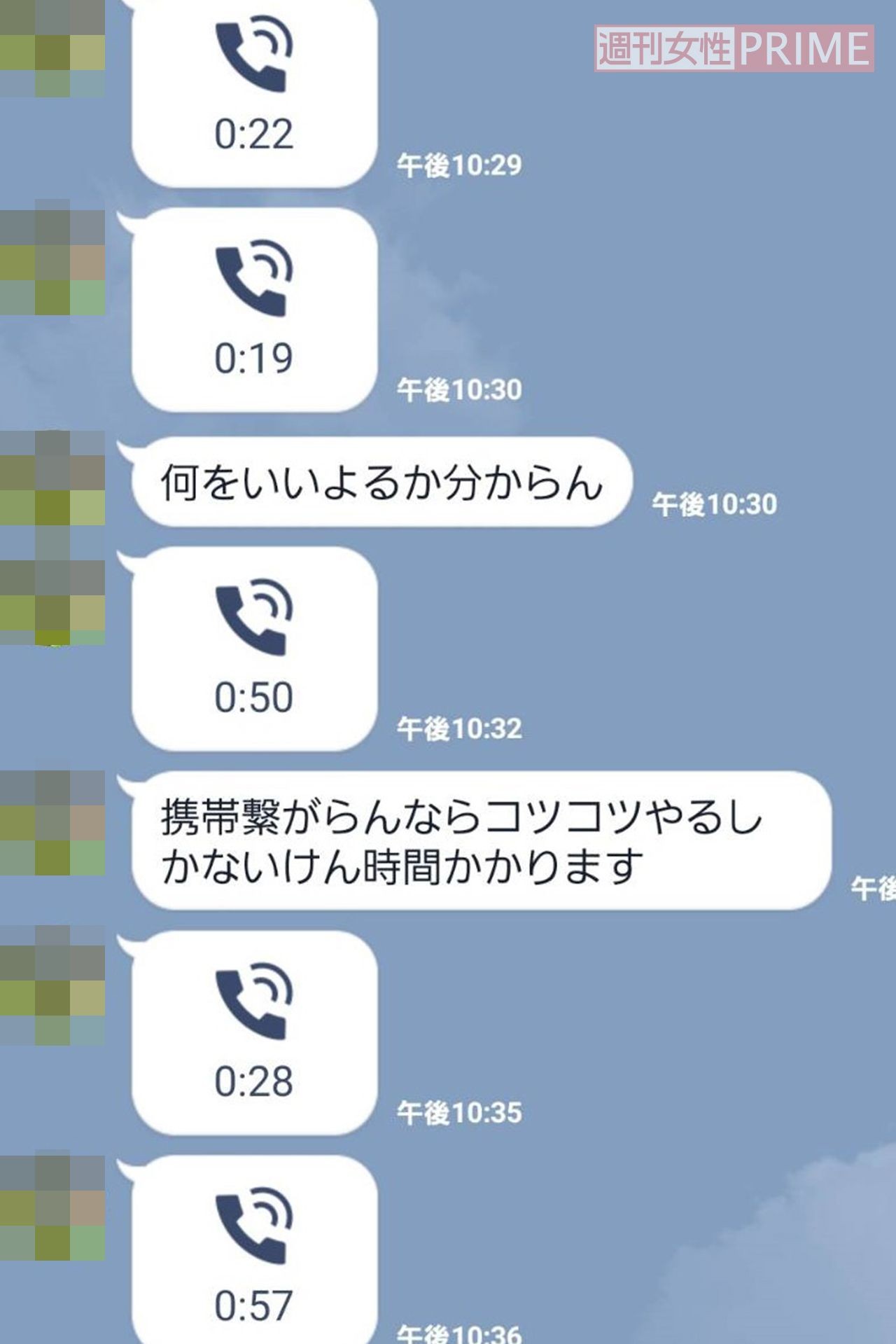Image resolution: width=896 pixels, height=1344 pixels.
Task: Select the 0:50 call bubble
Action: coord(254,649)
